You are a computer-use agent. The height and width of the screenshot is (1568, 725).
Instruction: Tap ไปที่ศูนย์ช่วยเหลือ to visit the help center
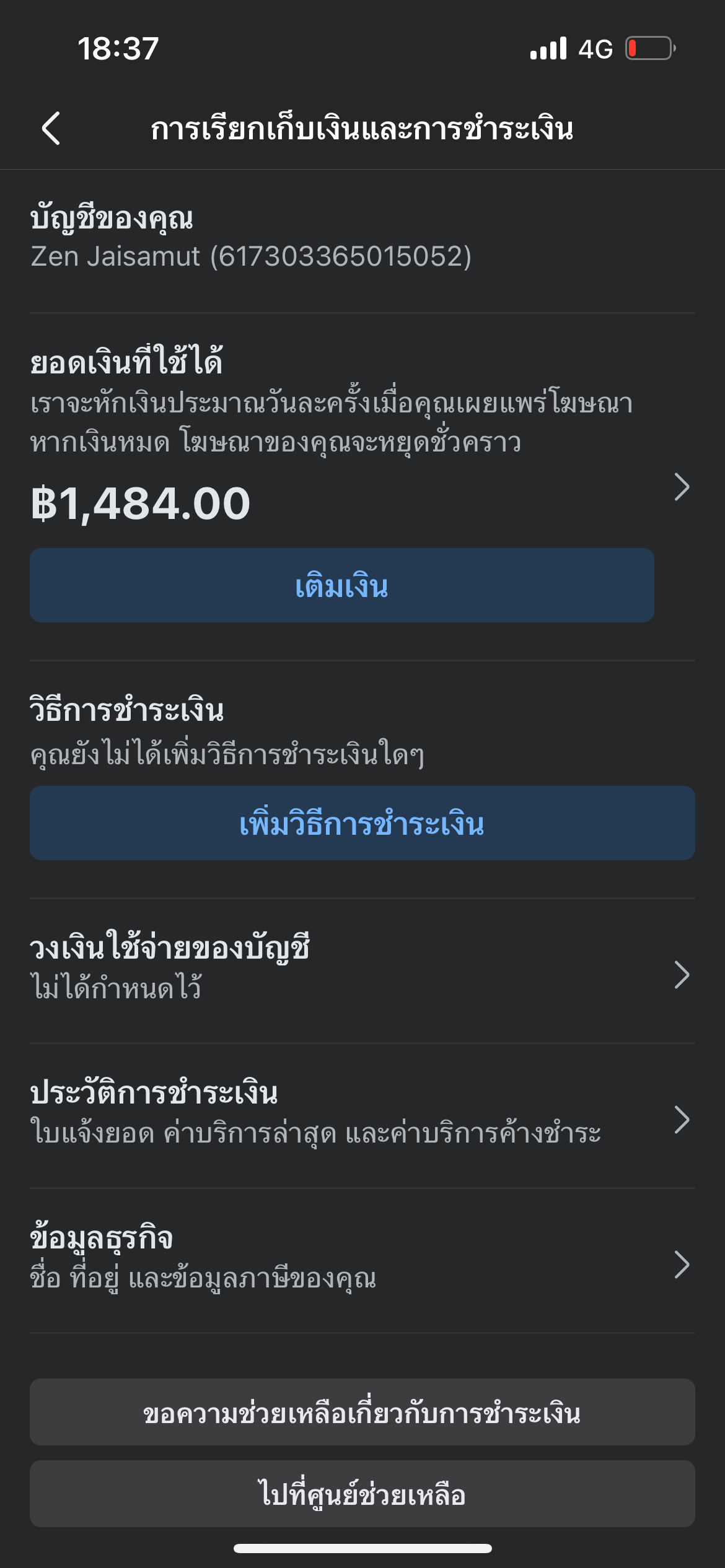pyautogui.click(x=362, y=1494)
